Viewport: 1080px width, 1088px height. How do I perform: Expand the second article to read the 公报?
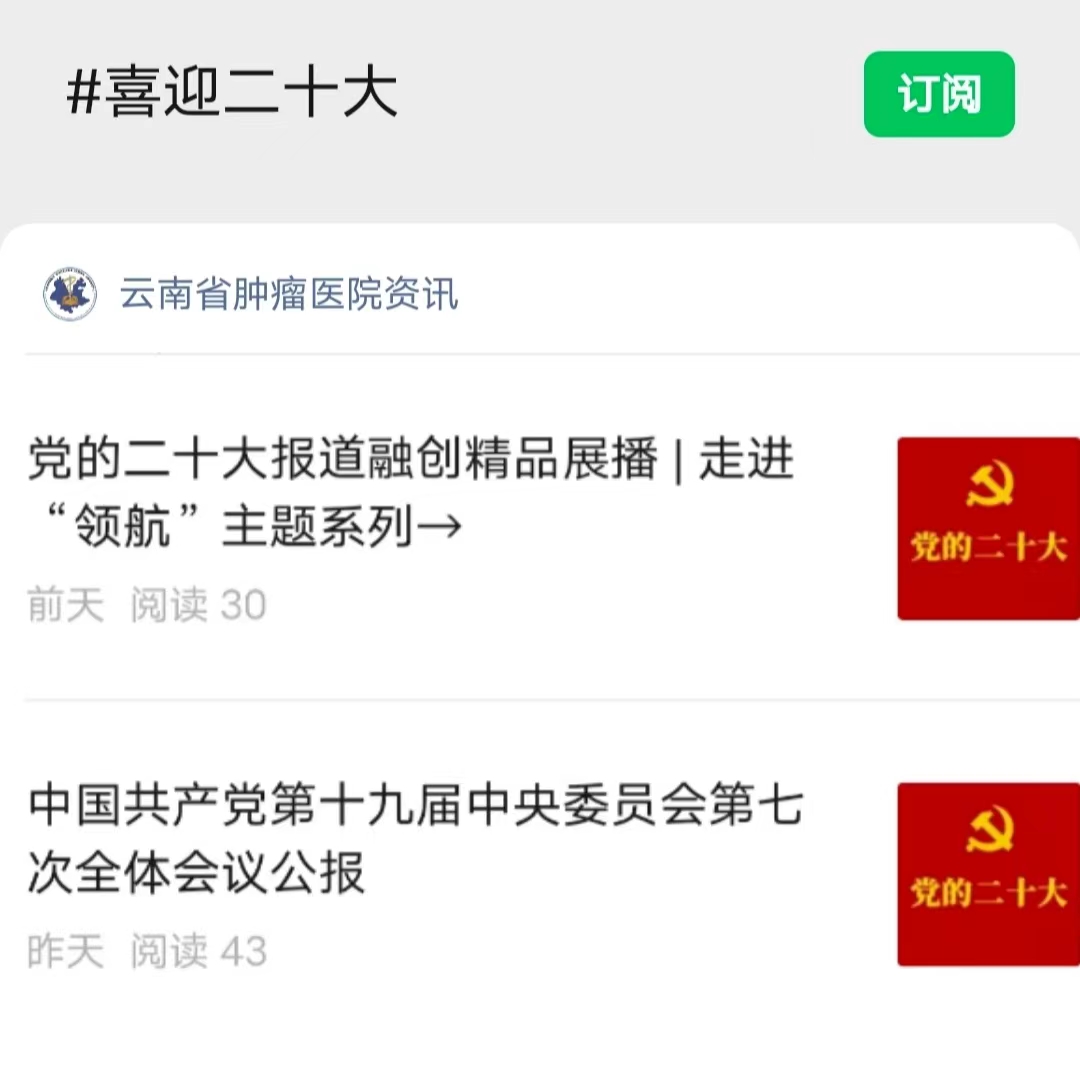point(415,840)
